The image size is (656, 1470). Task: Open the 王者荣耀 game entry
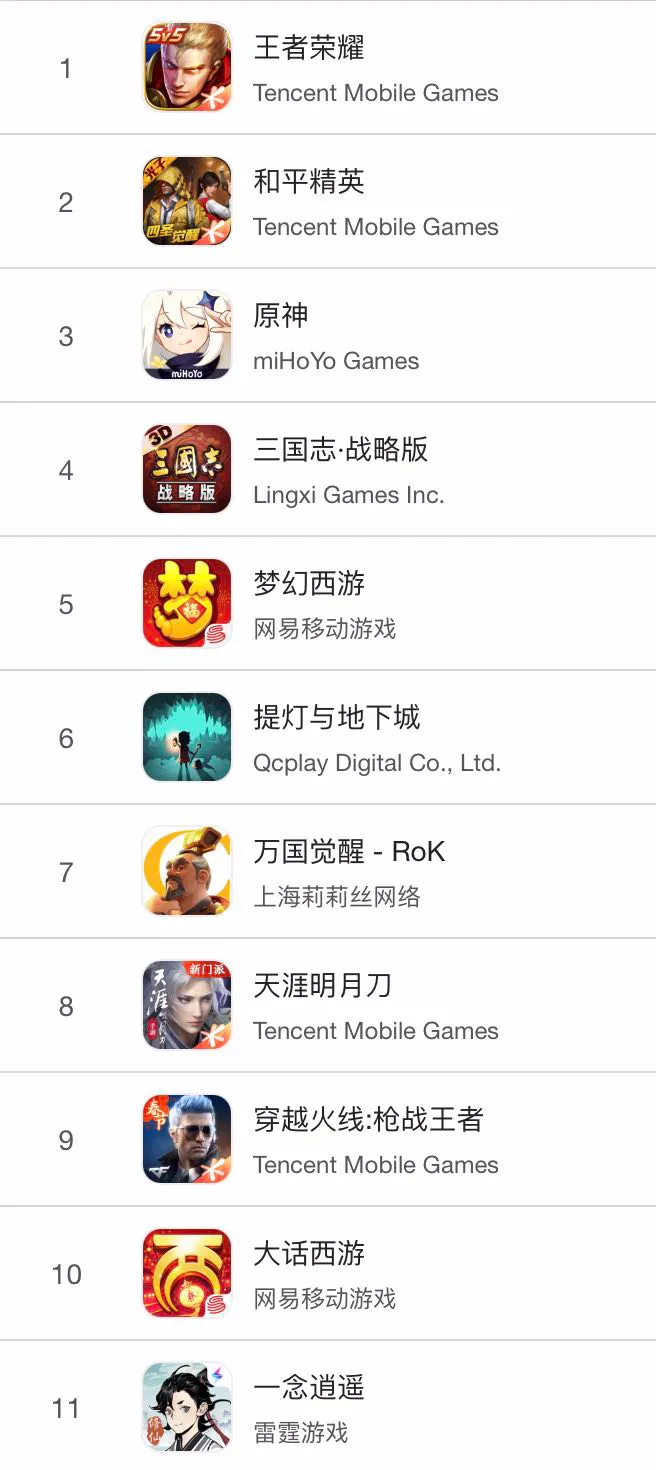pyautogui.click(x=309, y=48)
